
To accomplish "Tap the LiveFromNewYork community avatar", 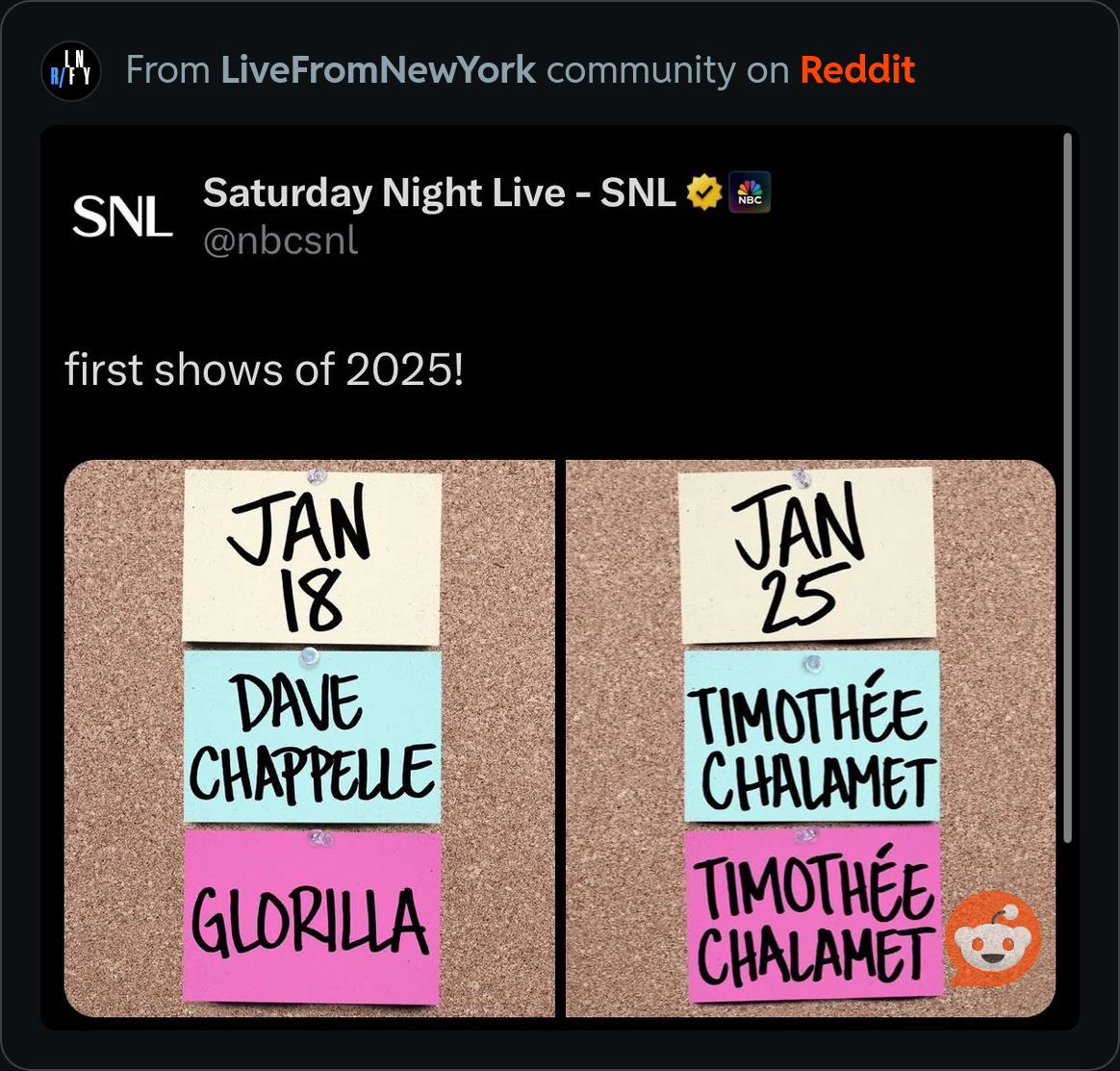I will [71, 71].
